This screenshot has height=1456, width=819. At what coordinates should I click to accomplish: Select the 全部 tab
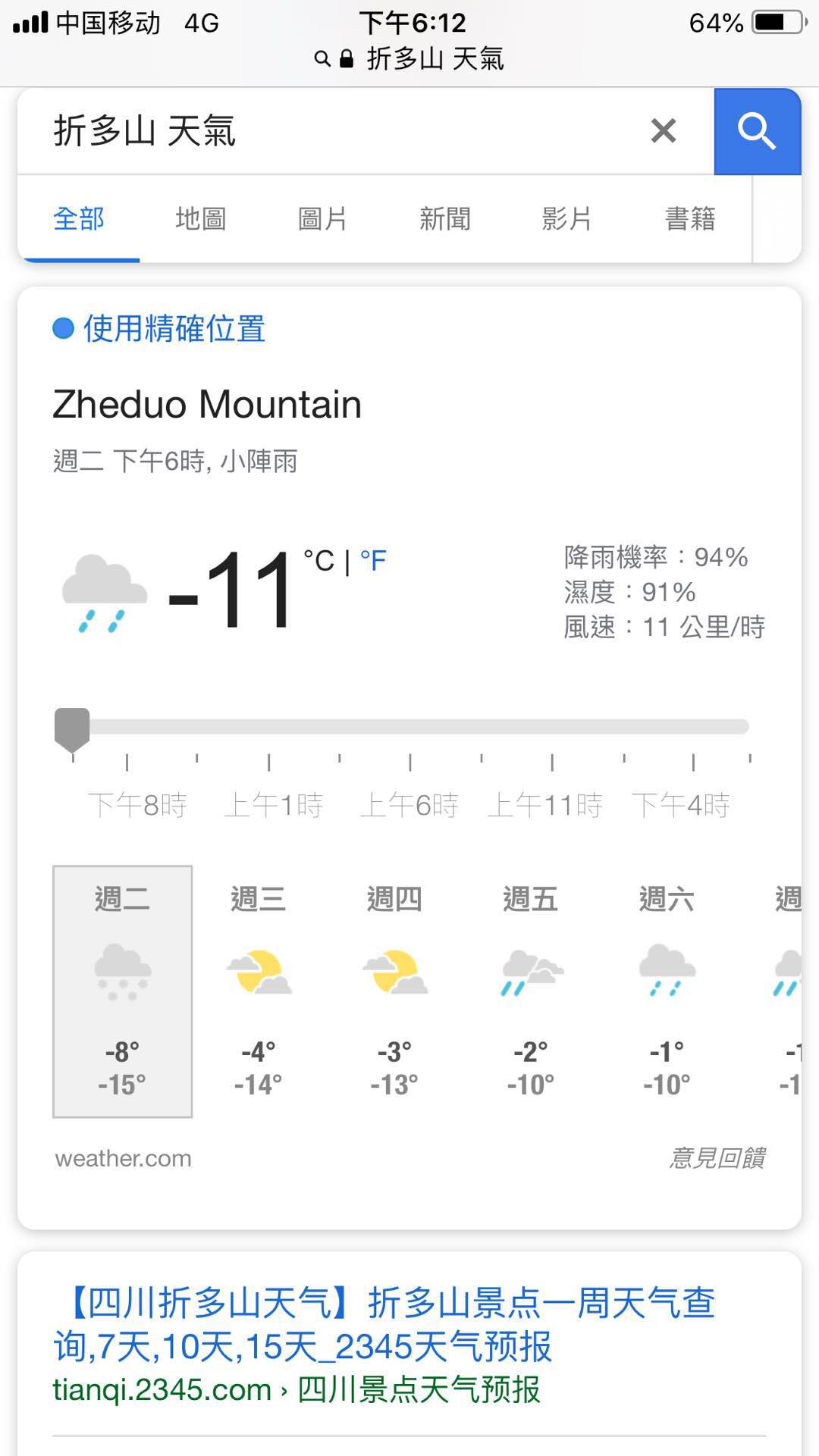click(x=79, y=219)
